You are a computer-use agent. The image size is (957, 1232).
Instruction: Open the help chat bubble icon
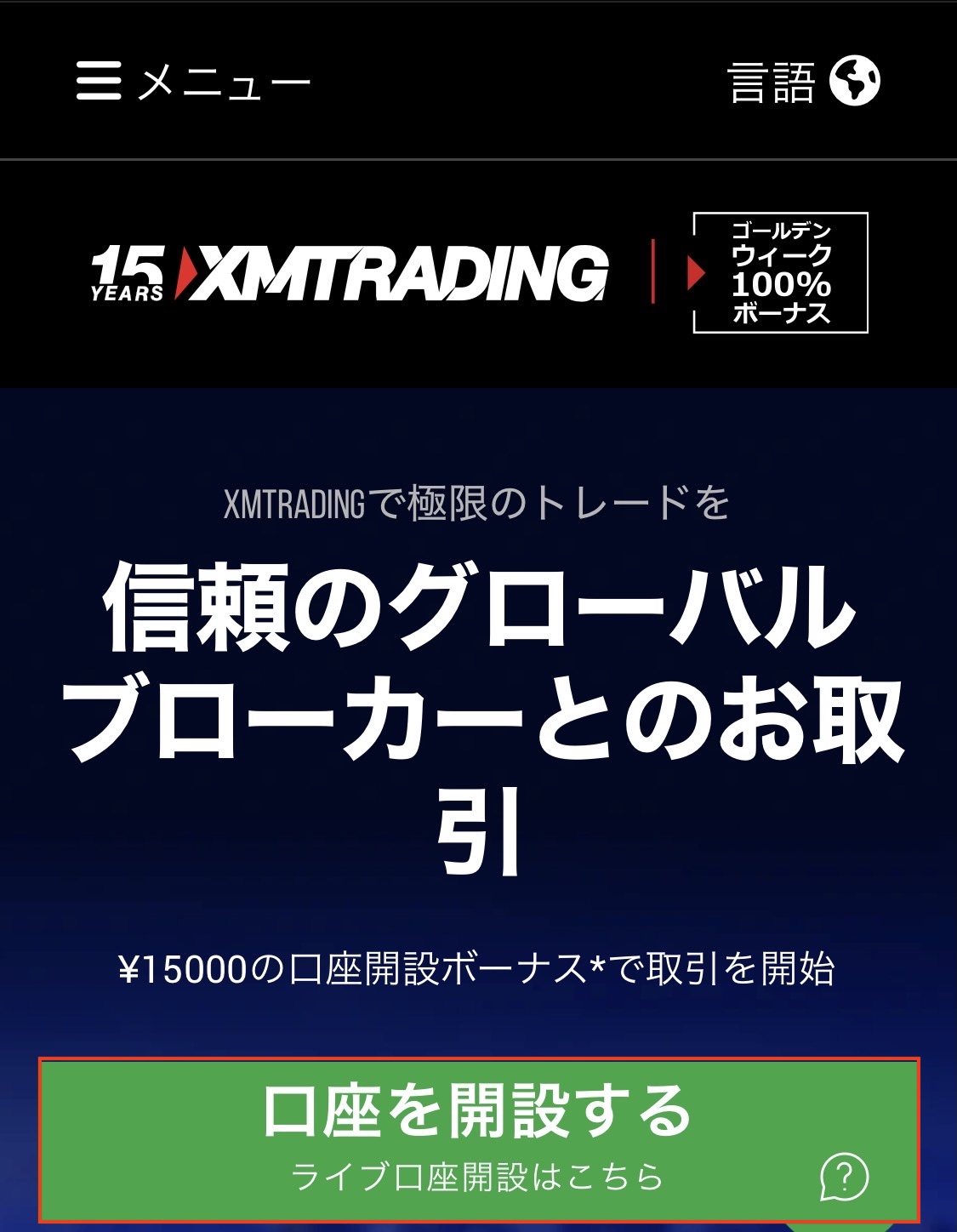point(844,1177)
